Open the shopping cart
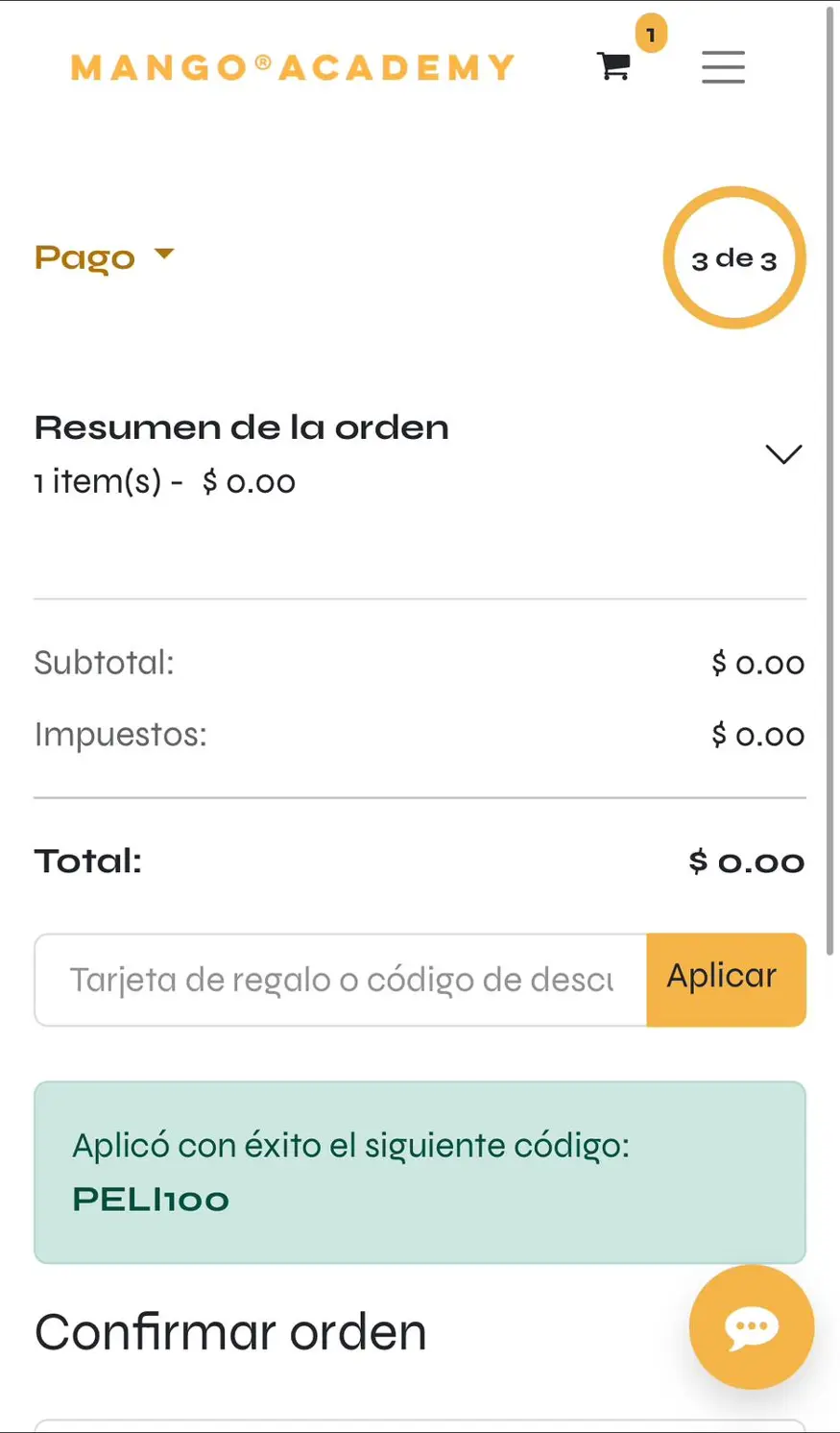The image size is (840, 1433). tap(614, 65)
